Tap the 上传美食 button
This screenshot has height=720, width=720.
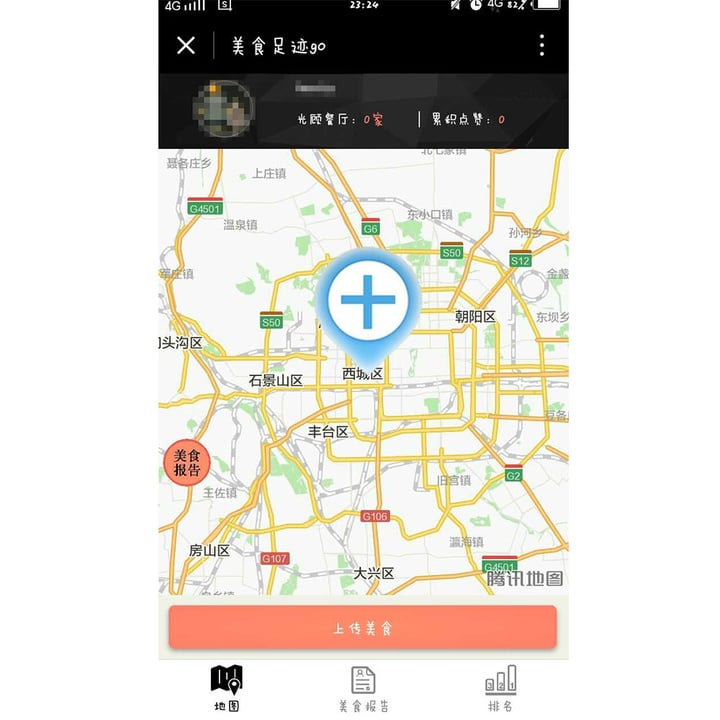(x=362, y=628)
